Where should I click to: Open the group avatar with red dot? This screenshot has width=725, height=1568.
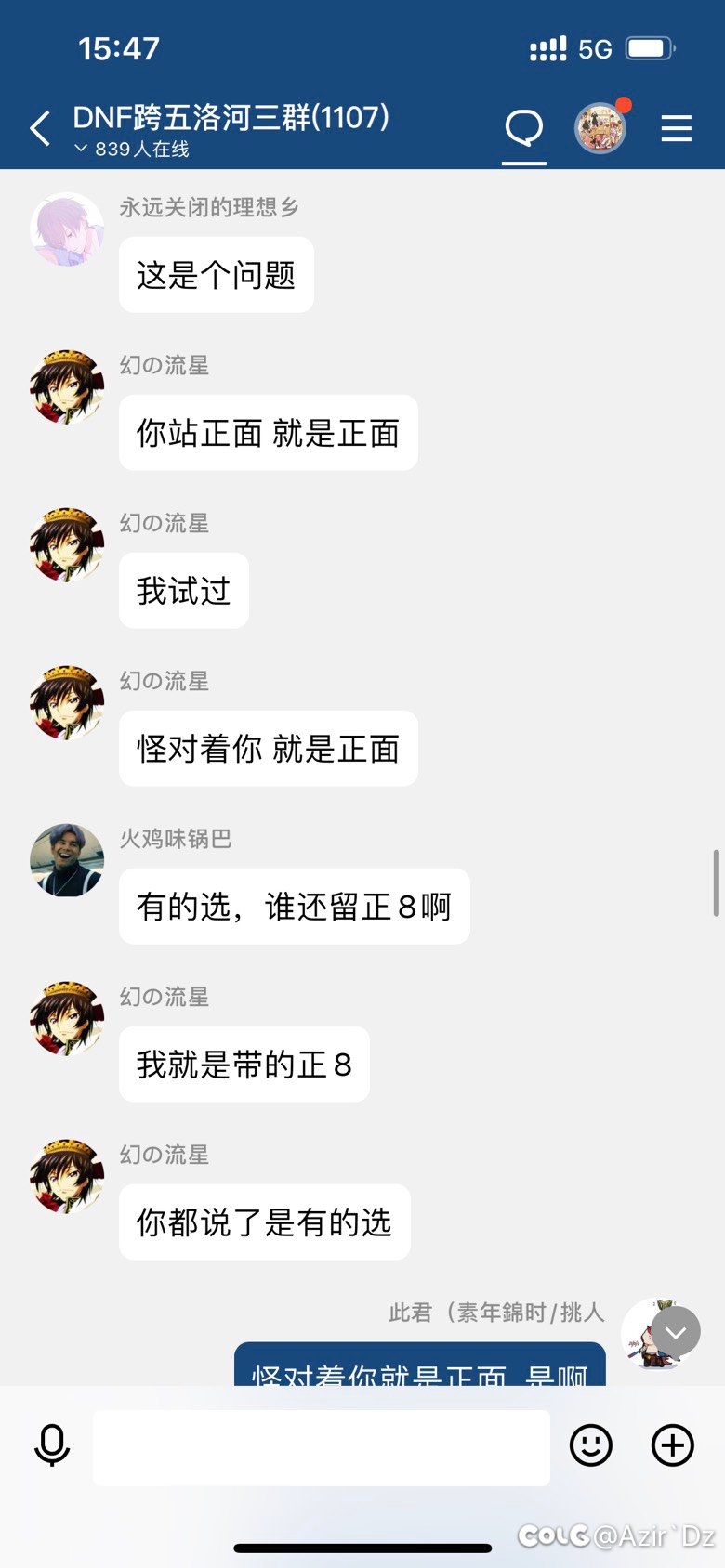coord(600,128)
